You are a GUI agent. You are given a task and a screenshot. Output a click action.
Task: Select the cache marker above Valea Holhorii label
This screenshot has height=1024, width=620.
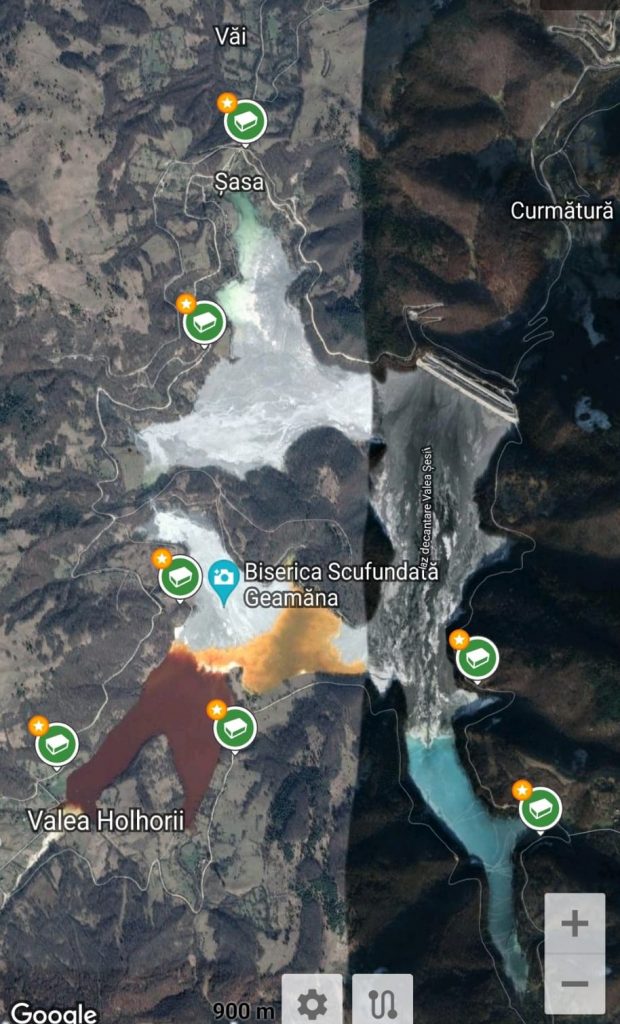(x=56, y=744)
